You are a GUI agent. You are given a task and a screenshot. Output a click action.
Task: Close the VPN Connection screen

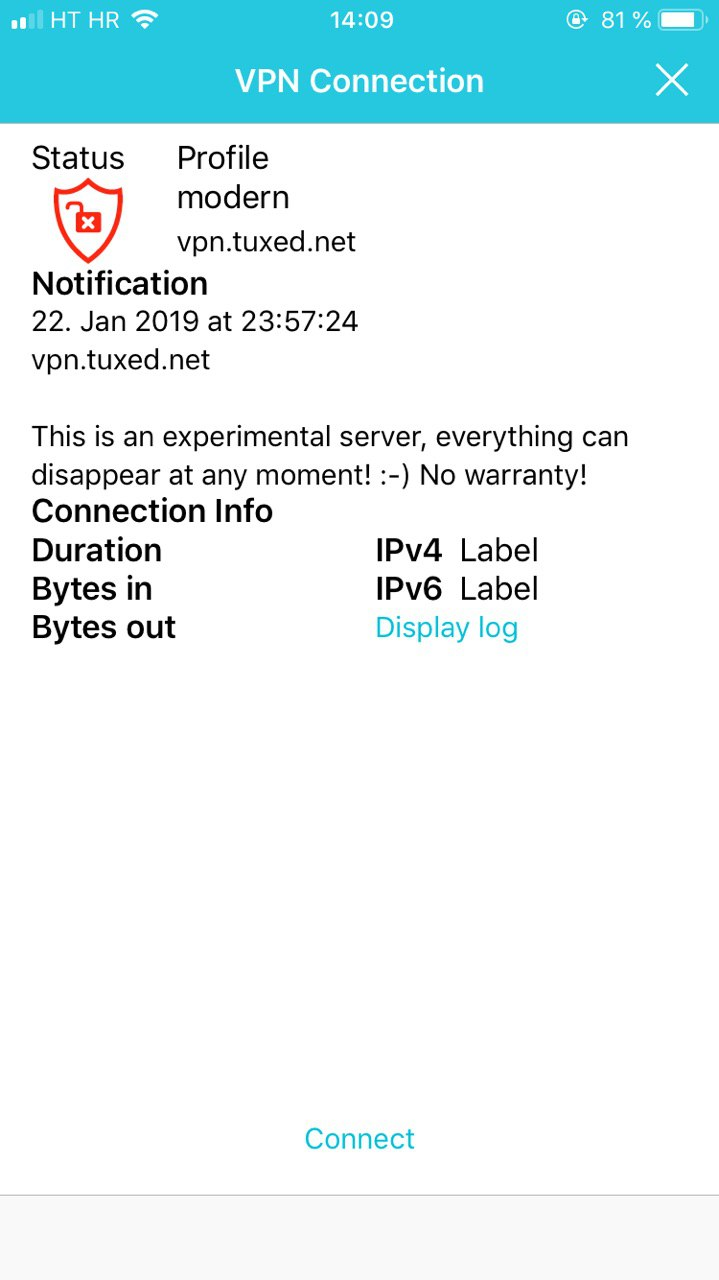[x=671, y=80]
